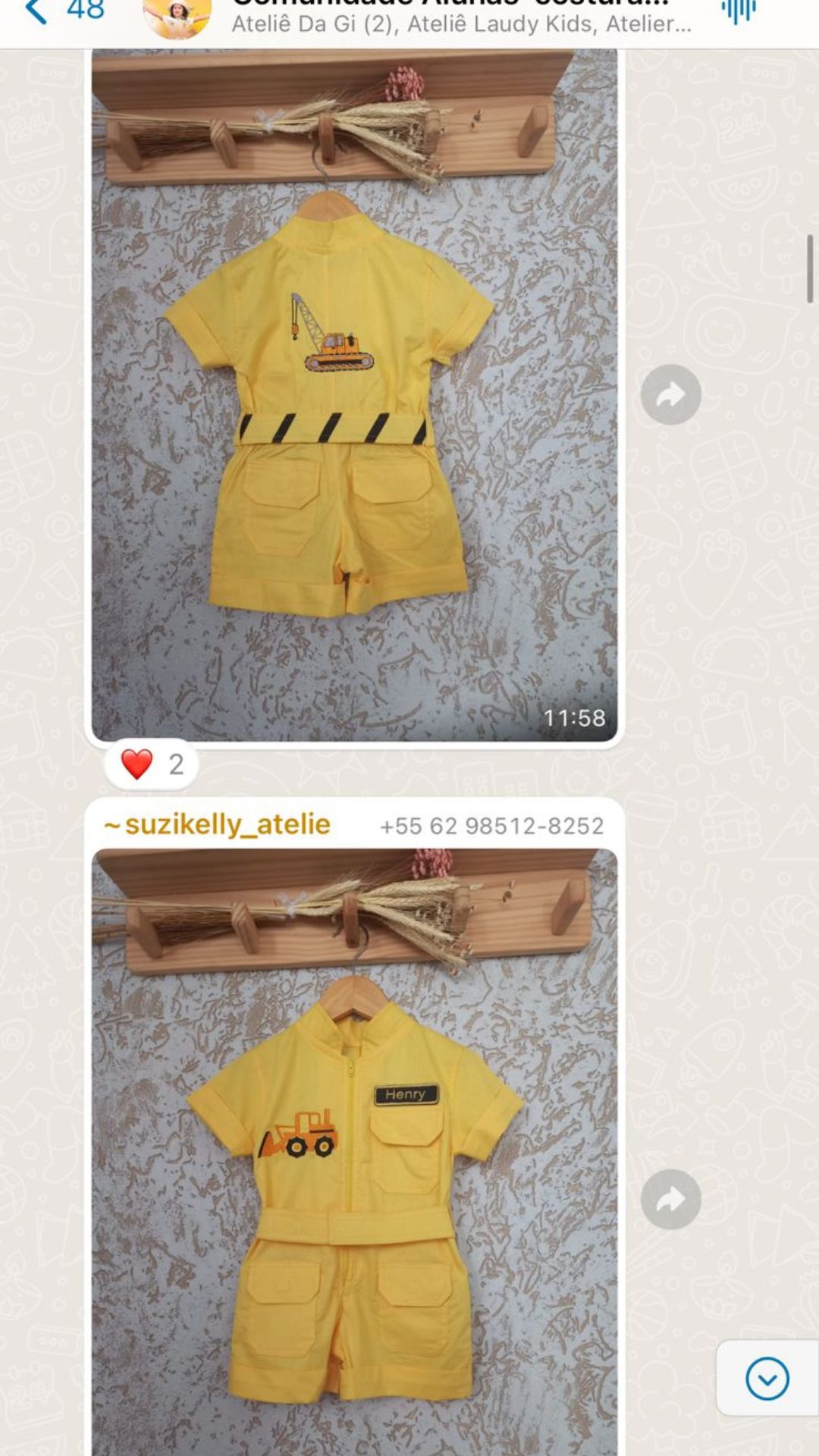Forward the crane jumpsuit photo
The width and height of the screenshot is (819, 1456).
[x=670, y=394]
